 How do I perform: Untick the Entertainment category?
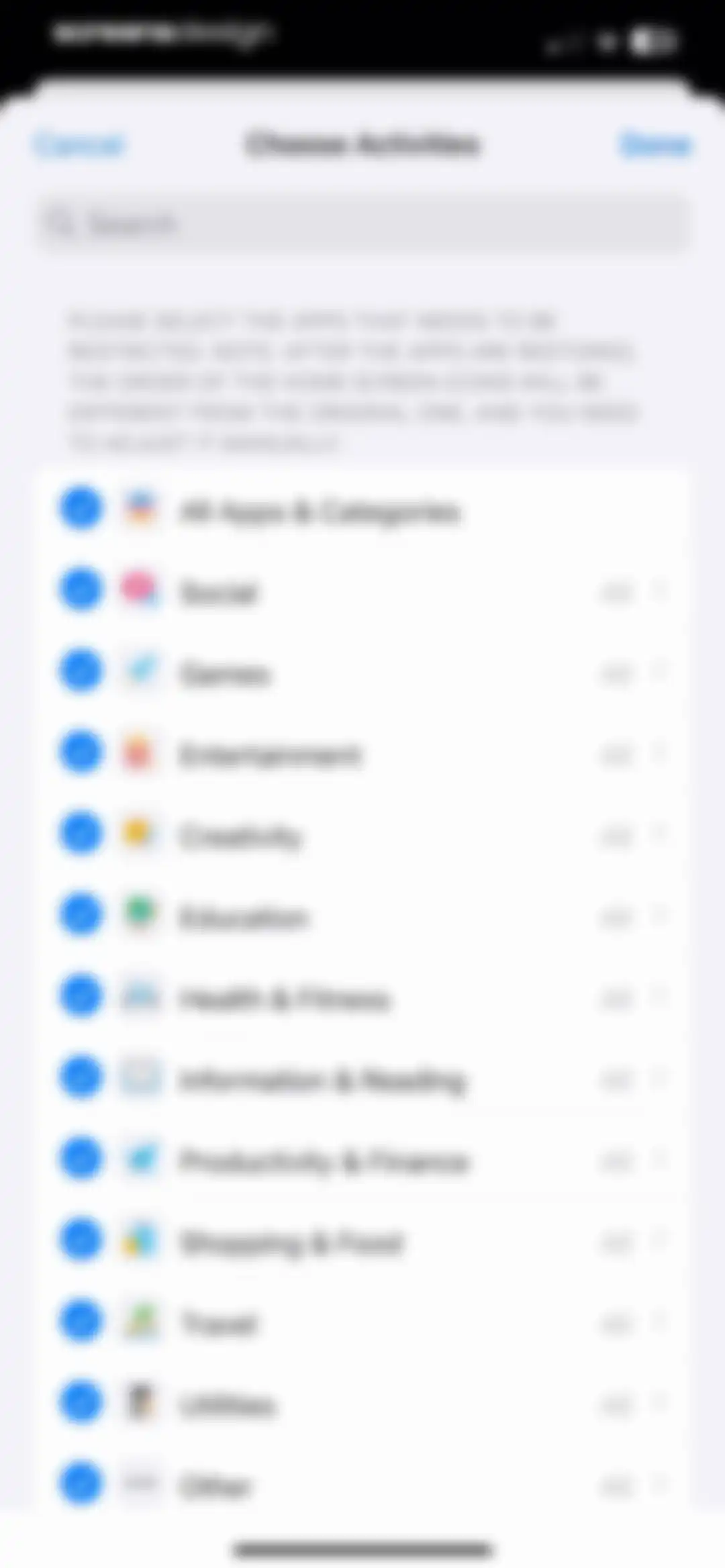tap(81, 752)
